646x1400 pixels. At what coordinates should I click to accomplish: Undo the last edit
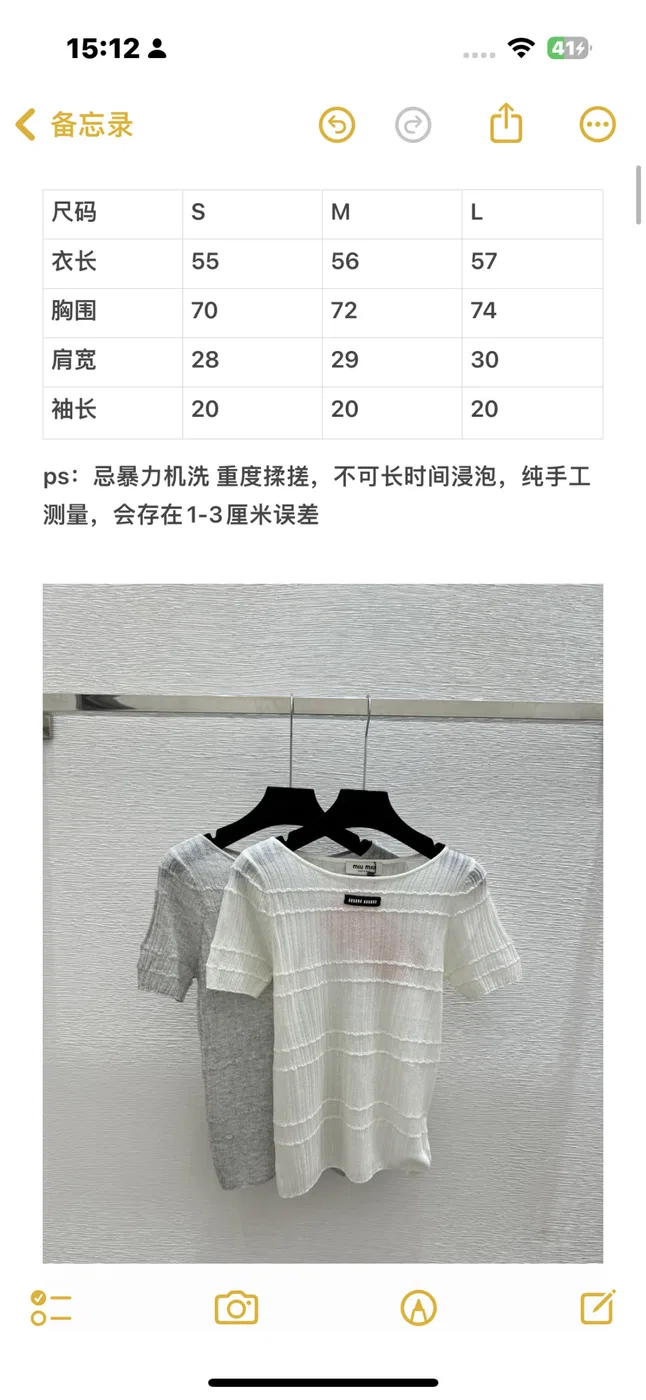[x=337, y=125]
